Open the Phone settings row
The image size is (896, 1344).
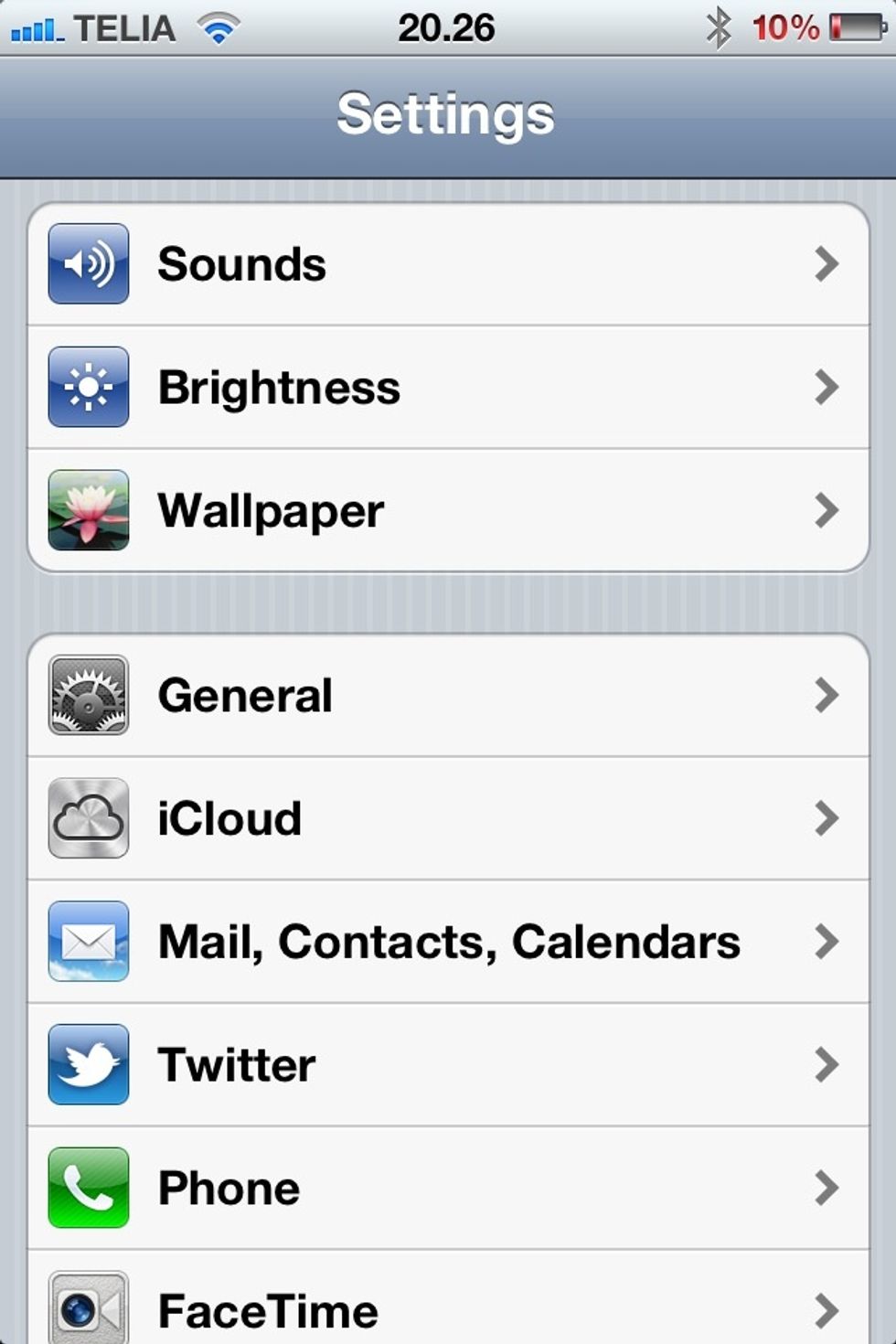(x=448, y=1188)
